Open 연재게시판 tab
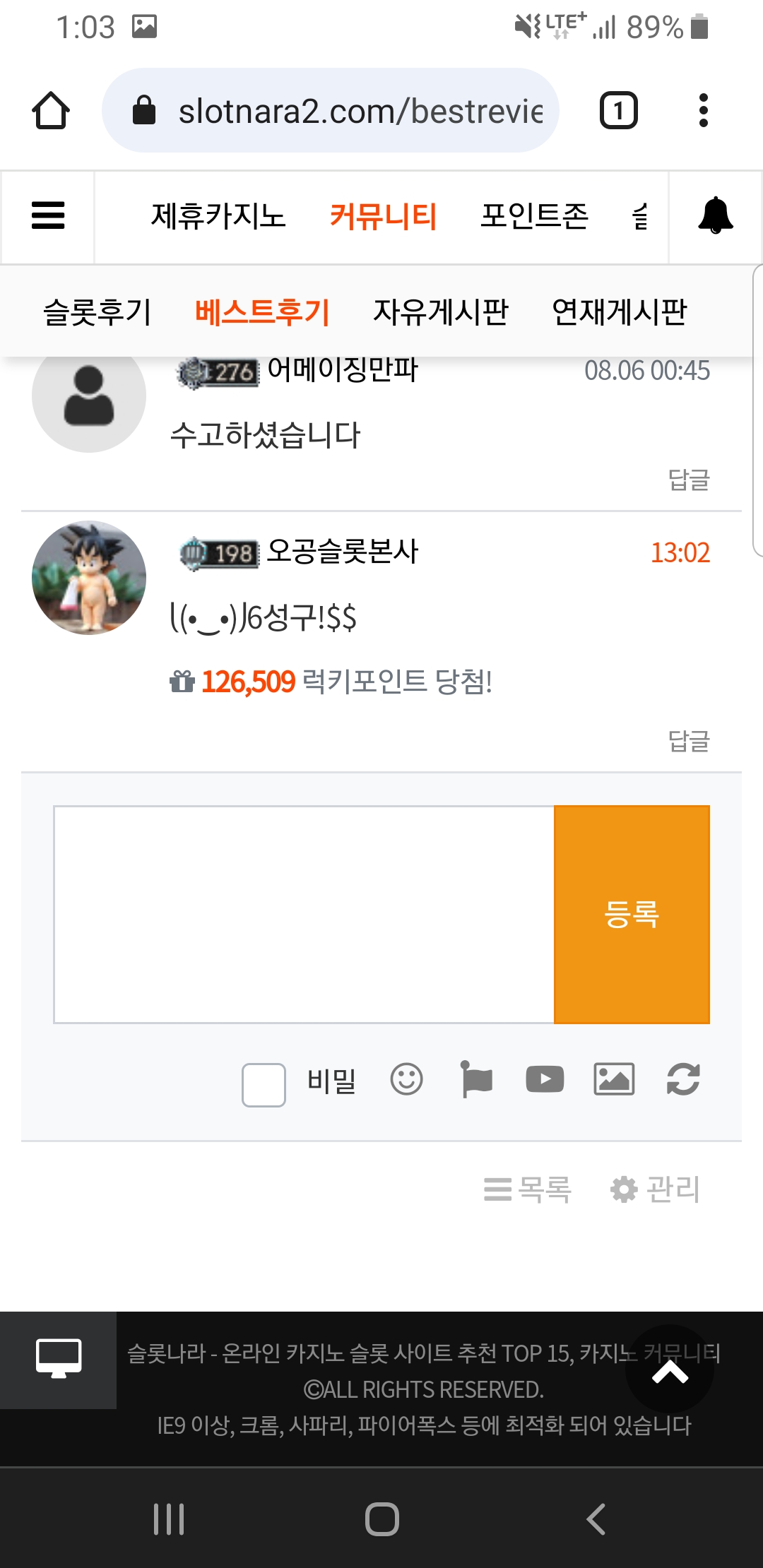 point(620,311)
